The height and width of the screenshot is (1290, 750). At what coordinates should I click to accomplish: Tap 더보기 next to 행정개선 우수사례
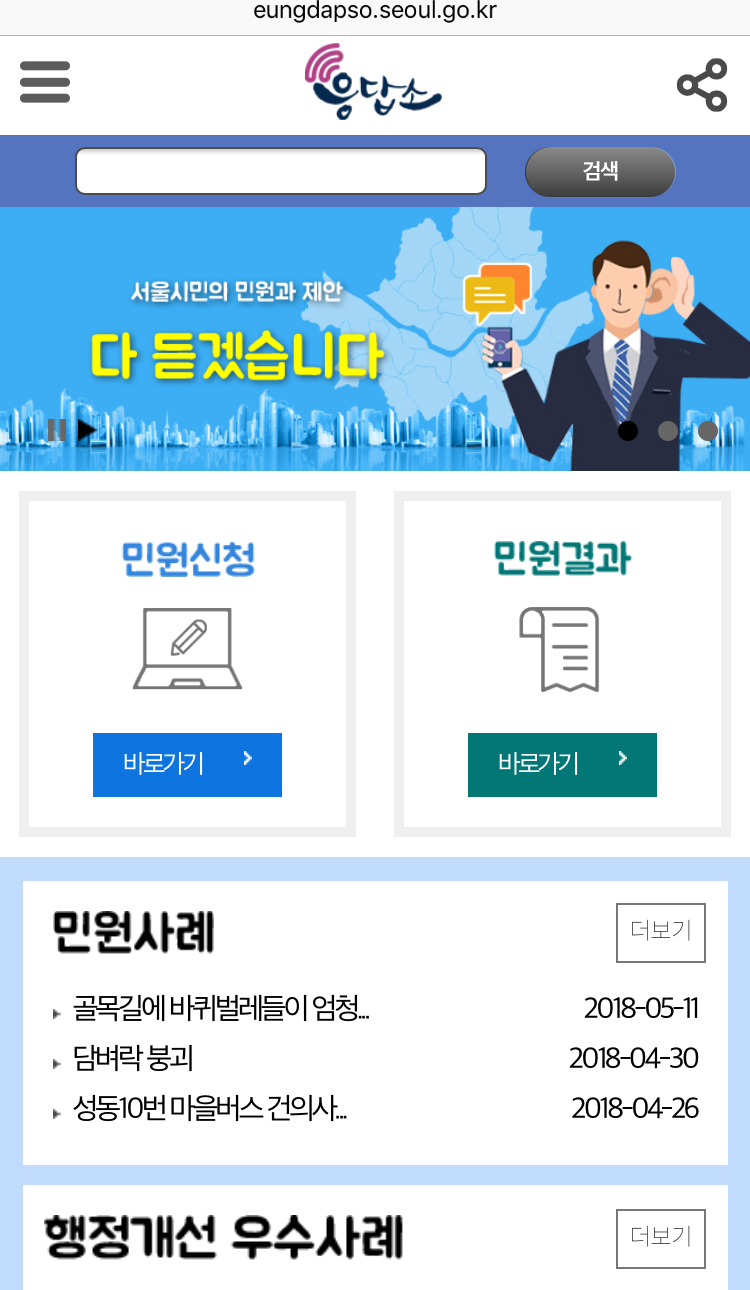[x=661, y=1238]
